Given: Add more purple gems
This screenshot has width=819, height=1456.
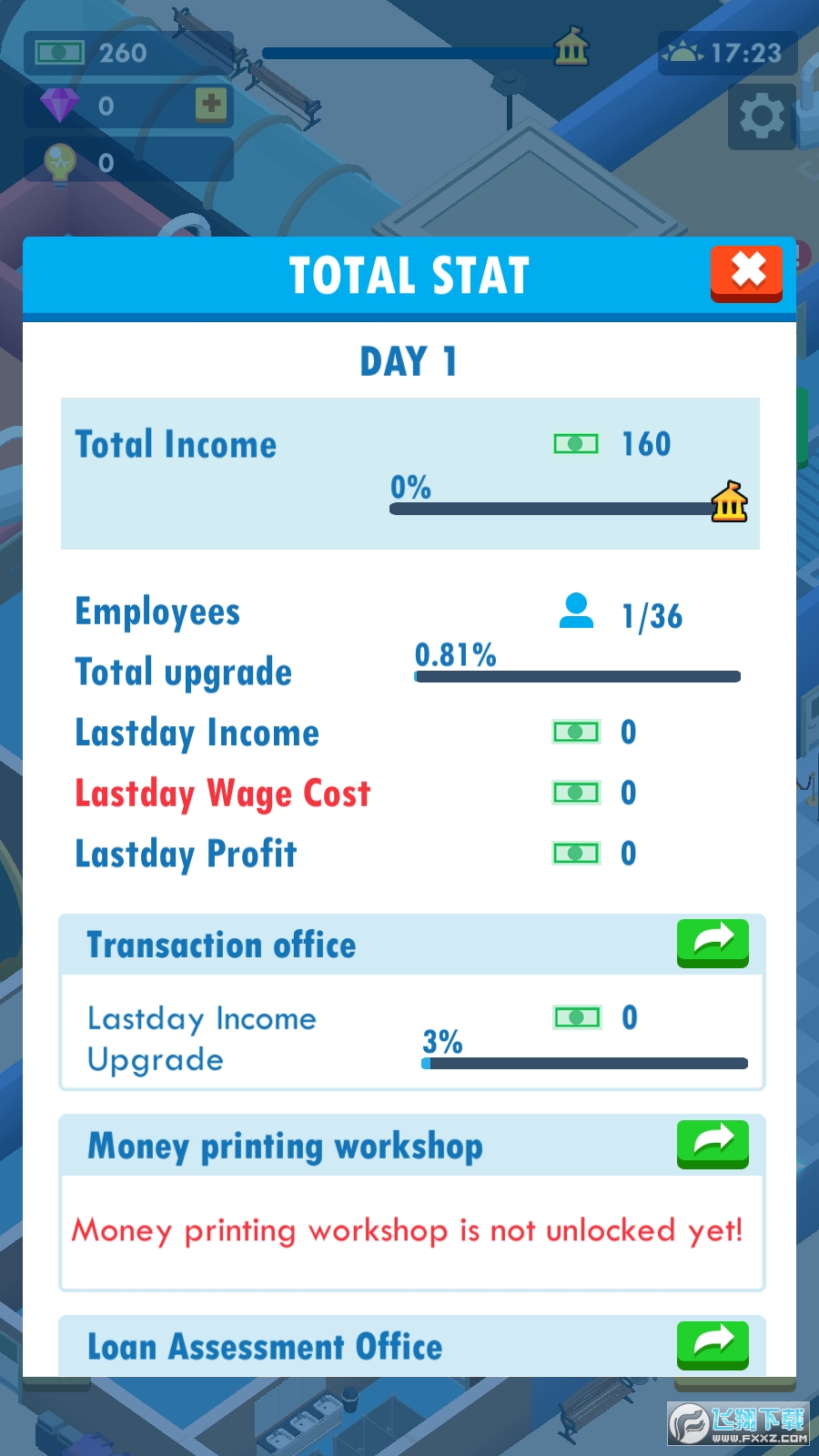Looking at the screenshot, I should point(211,106).
